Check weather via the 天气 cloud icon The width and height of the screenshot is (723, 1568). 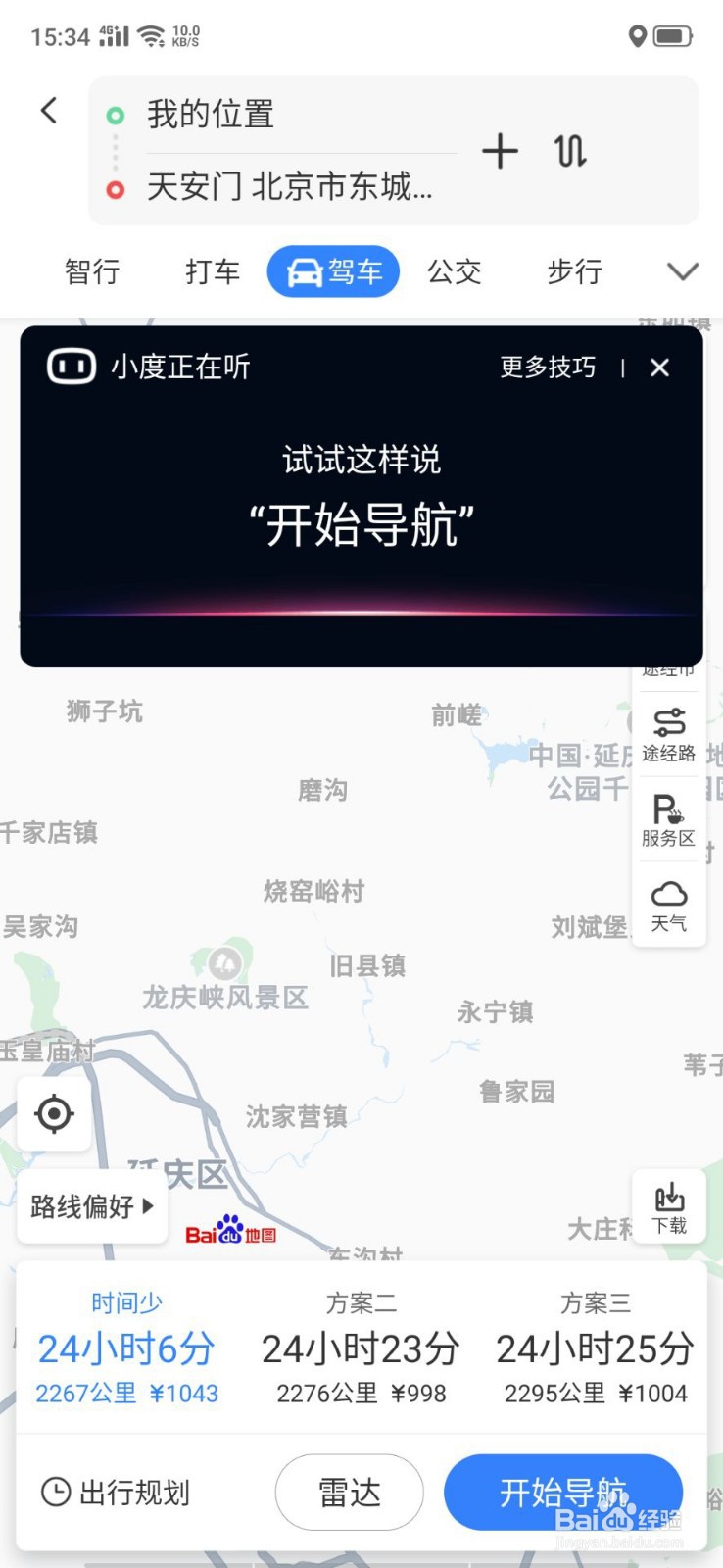pyautogui.click(x=669, y=904)
